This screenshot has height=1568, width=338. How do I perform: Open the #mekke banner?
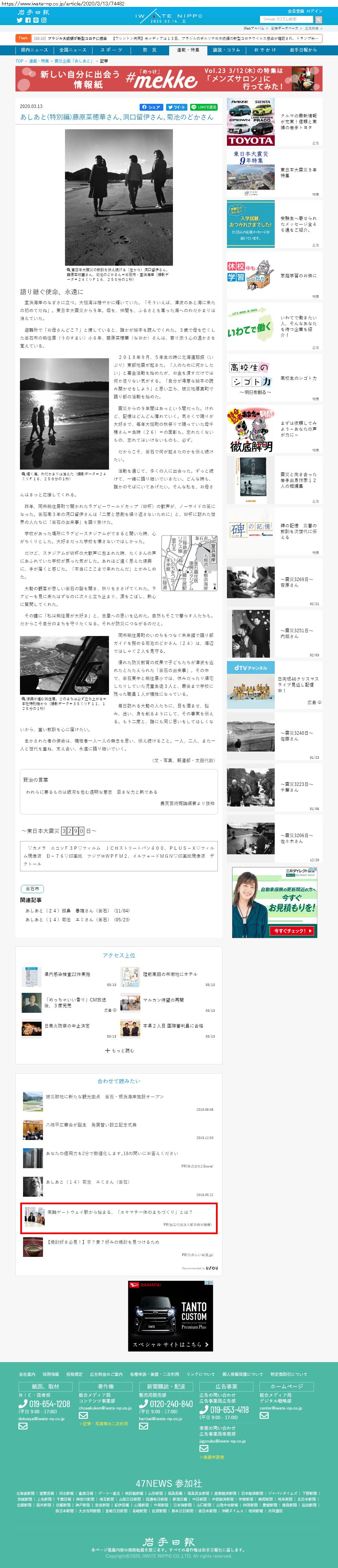click(x=169, y=78)
